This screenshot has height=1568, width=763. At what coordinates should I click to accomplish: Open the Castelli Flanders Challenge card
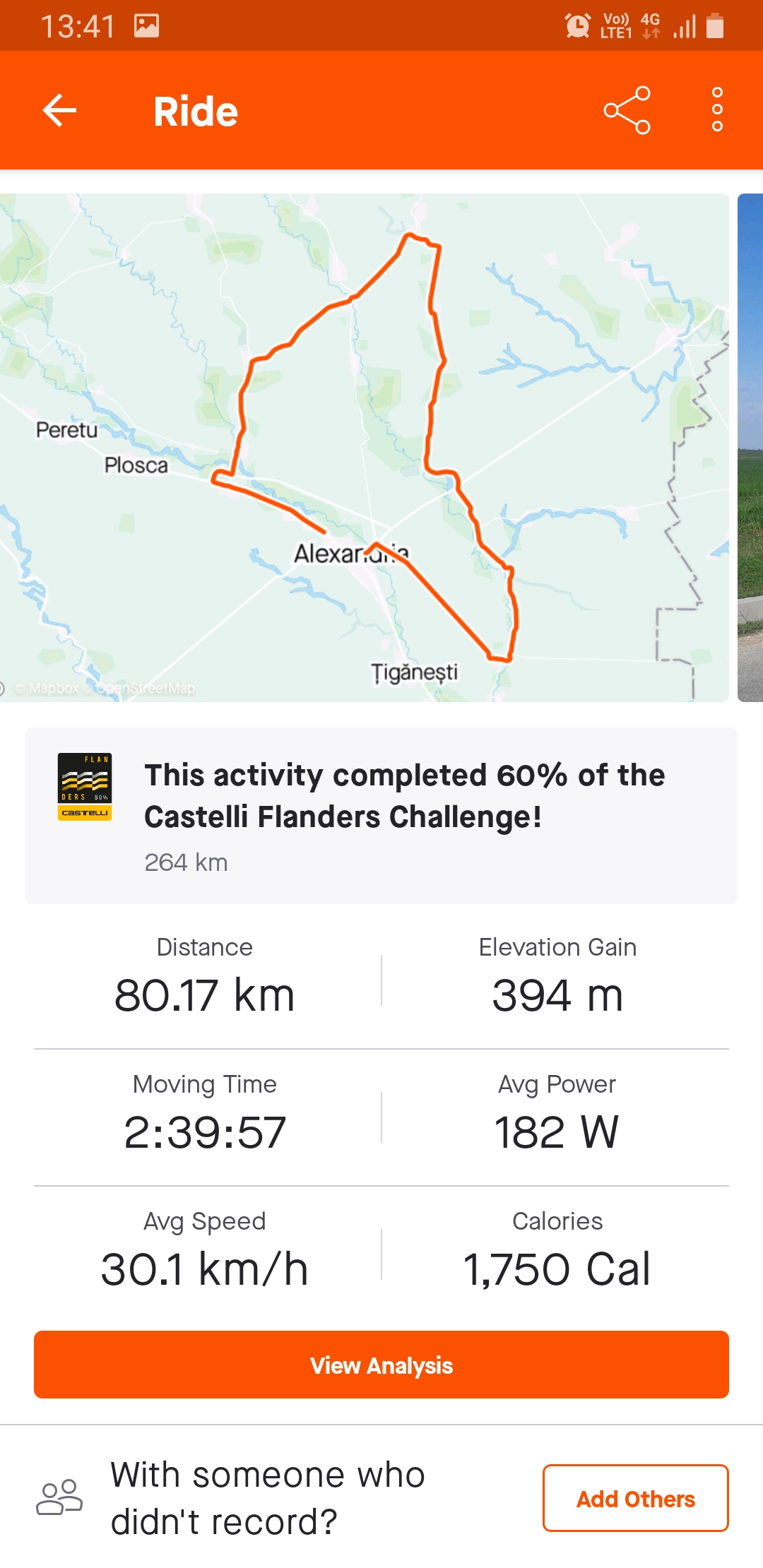point(381,816)
